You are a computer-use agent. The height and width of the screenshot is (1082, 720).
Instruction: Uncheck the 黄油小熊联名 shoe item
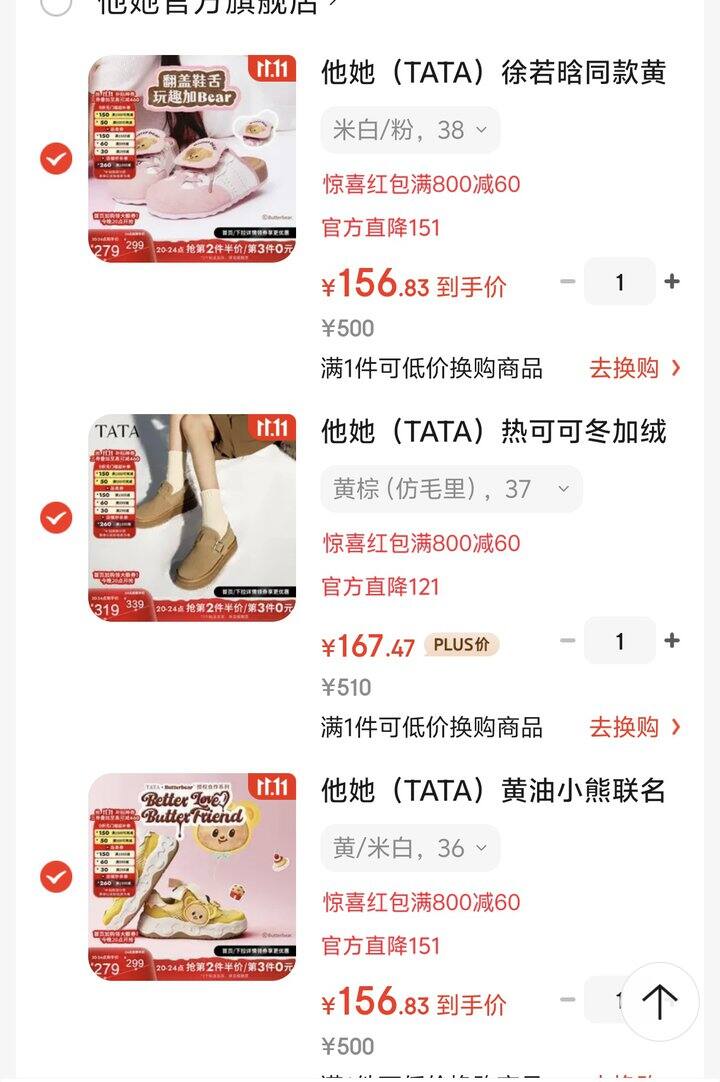pyautogui.click(x=56, y=877)
